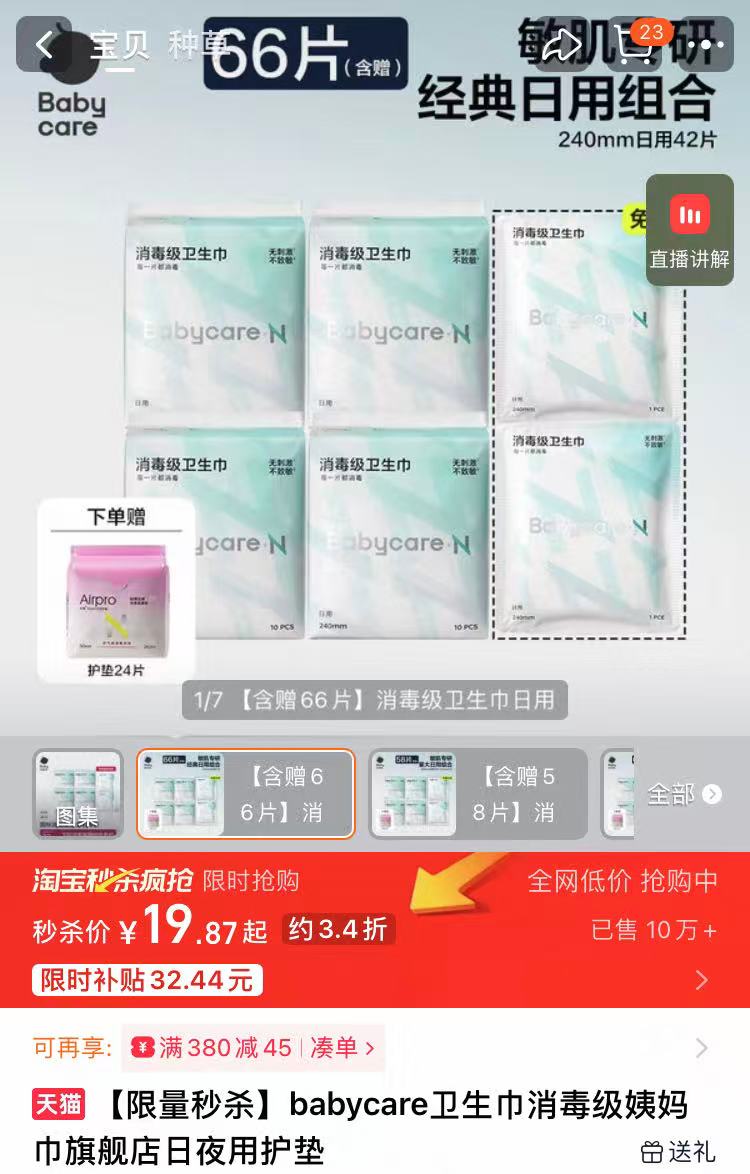This screenshot has height=1174, width=750.
Task: Go back using the top-left arrow
Action: 44,44
